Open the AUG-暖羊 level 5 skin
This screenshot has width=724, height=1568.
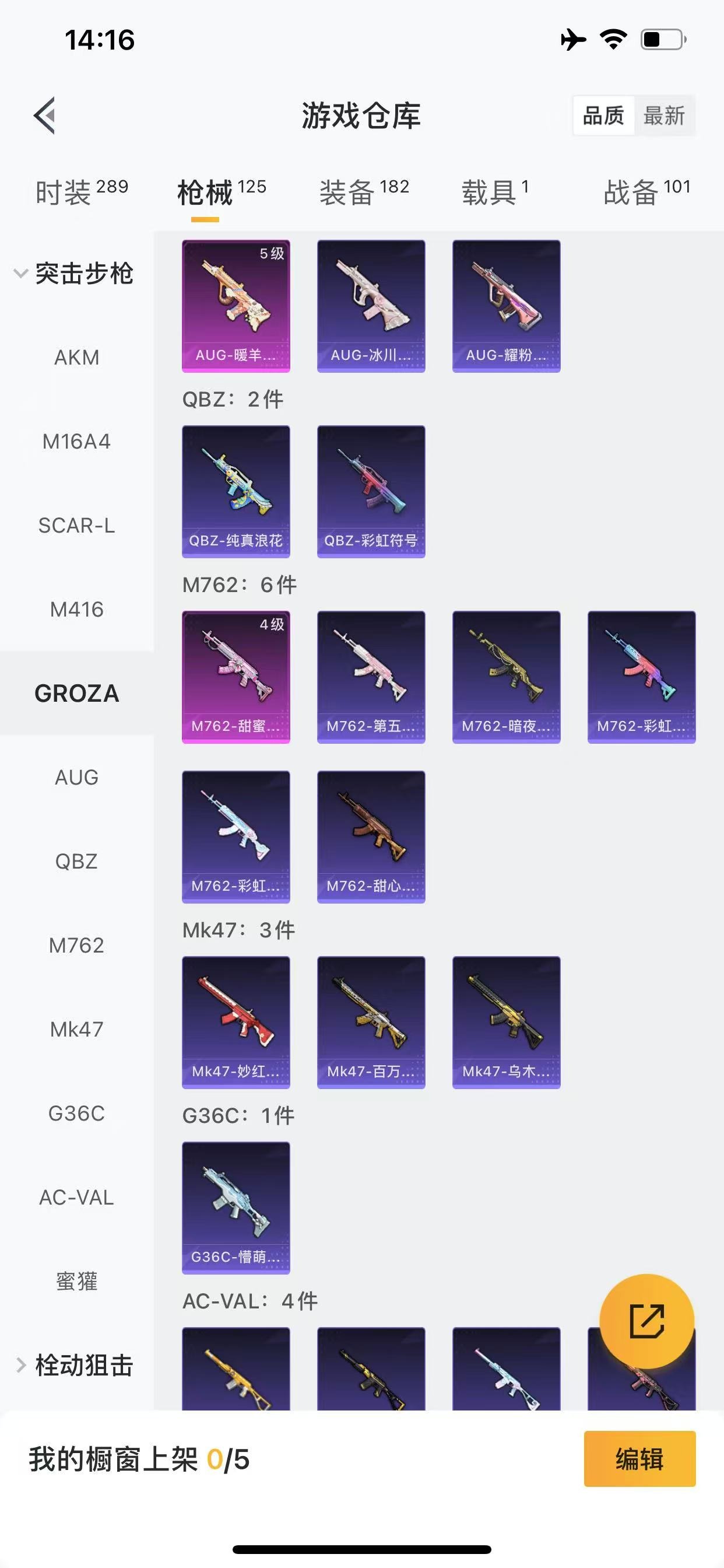[236, 306]
